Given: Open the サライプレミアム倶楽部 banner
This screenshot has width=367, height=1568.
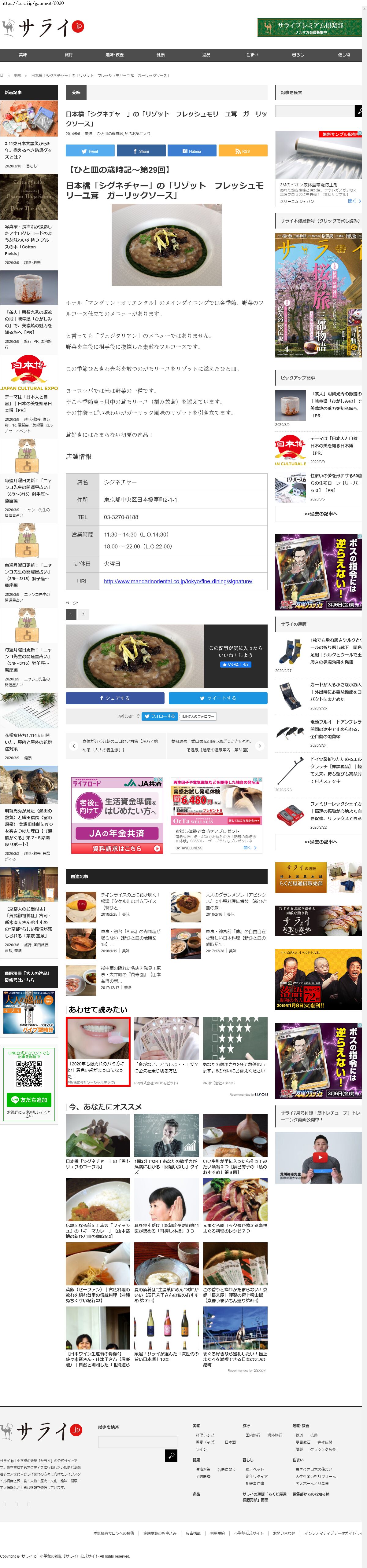Looking at the screenshot, I should click(x=310, y=27).
